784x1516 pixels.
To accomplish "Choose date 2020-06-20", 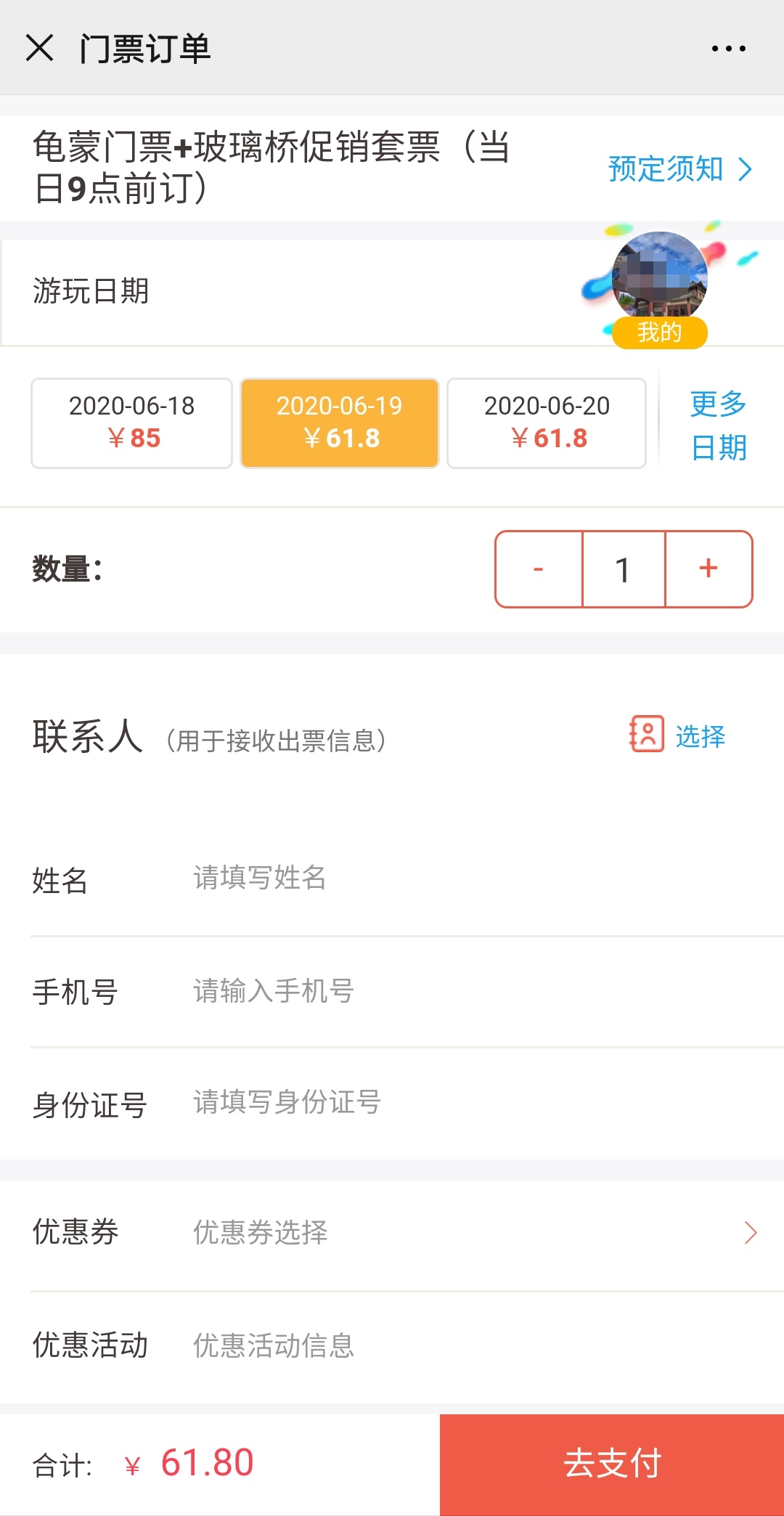I will click(x=547, y=423).
